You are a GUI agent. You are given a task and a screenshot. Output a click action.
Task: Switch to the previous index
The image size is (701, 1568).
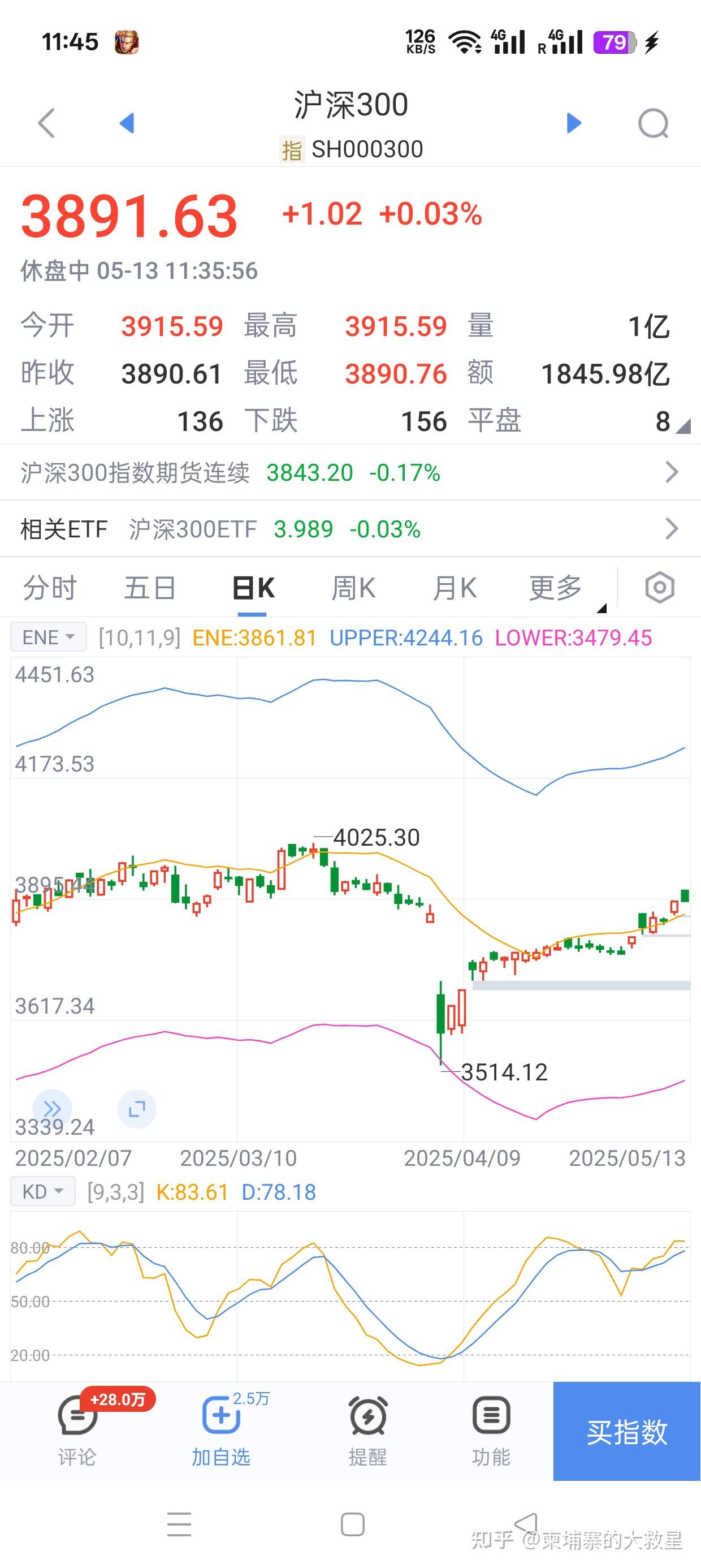click(x=127, y=123)
